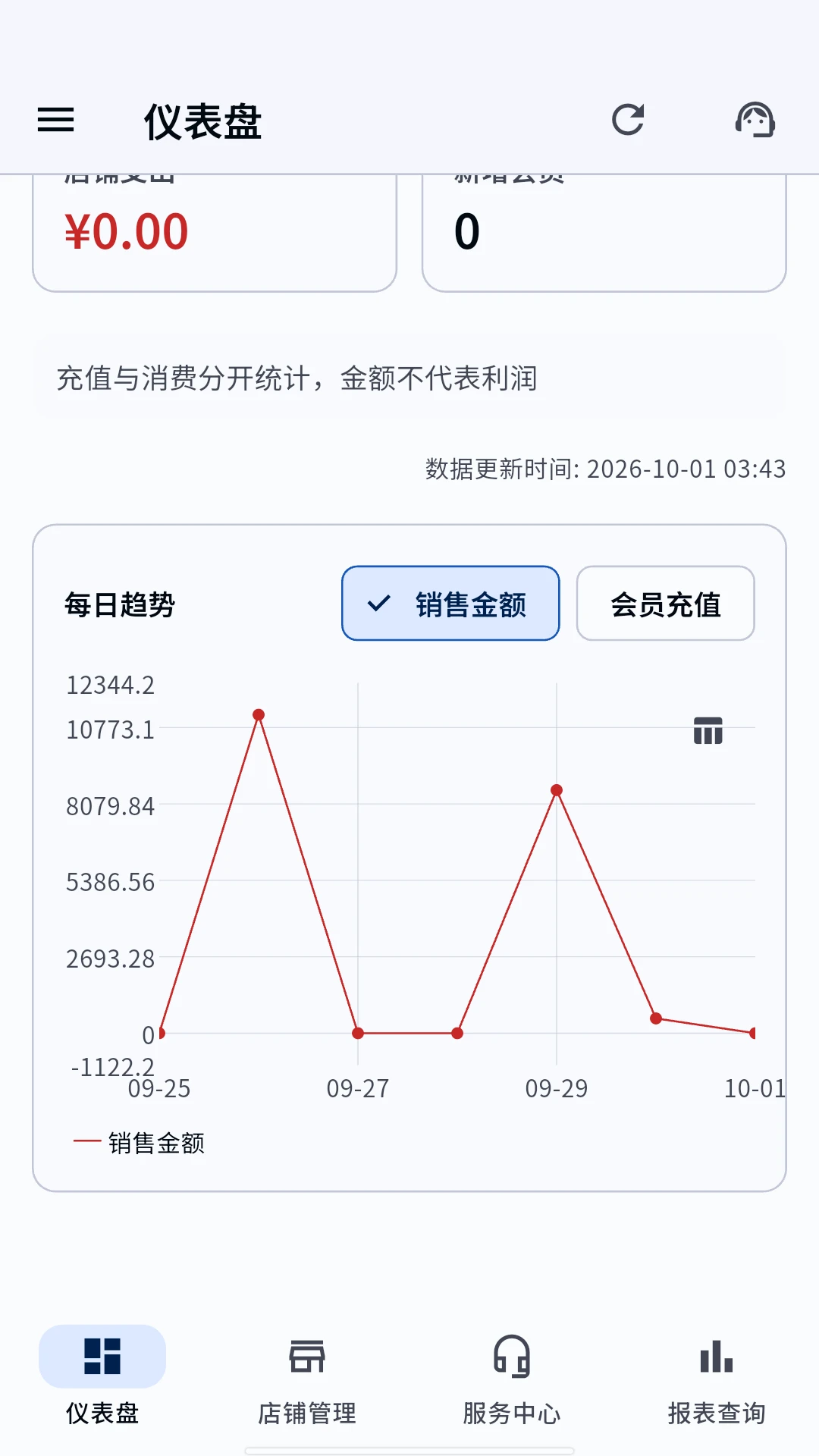The width and height of the screenshot is (819, 1456).
Task: Toggle the 销售金额 legend series
Action: [x=140, y=1142]
